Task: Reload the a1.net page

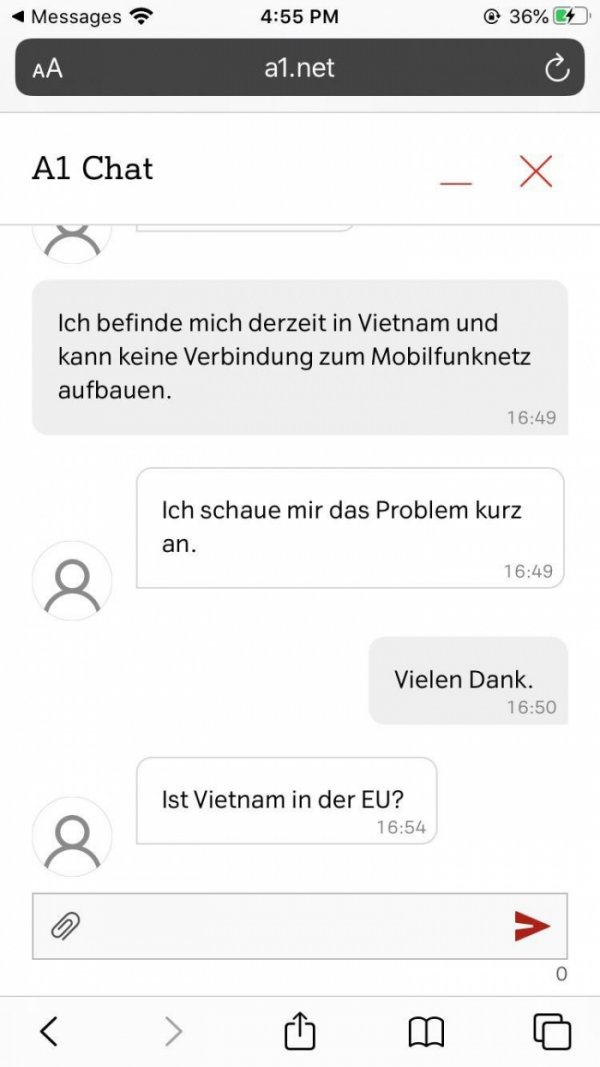Action: point(556,69)
